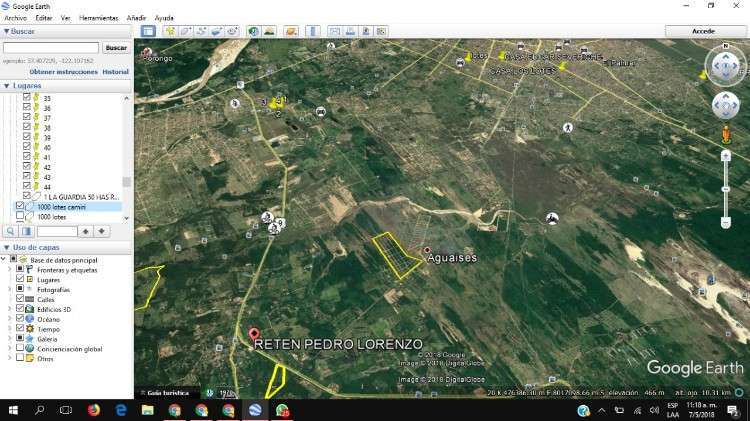Enable the Concienciación global layer
Viewport: 750px width, 421px height.
coord(20,348)
